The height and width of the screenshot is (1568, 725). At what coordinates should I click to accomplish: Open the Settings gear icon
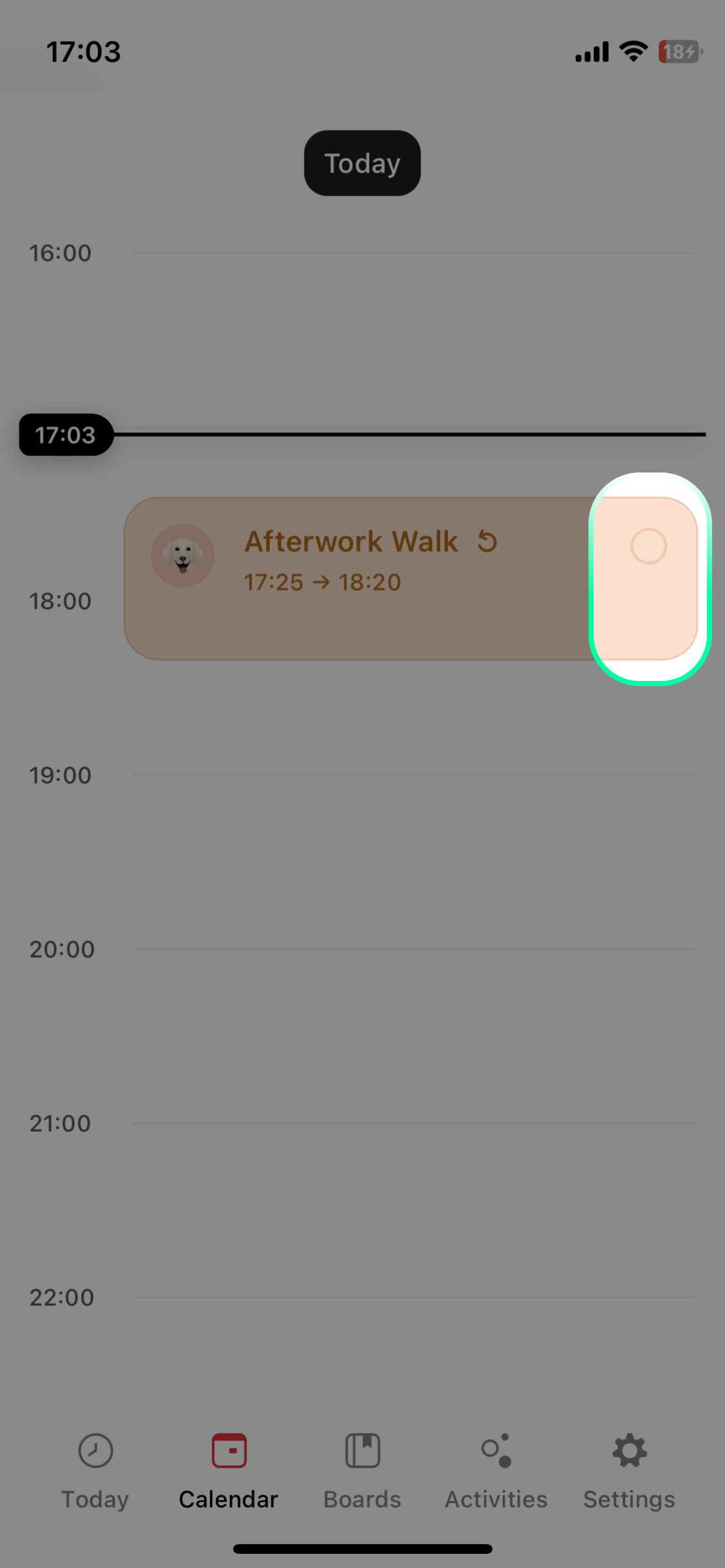(628, 1450)
